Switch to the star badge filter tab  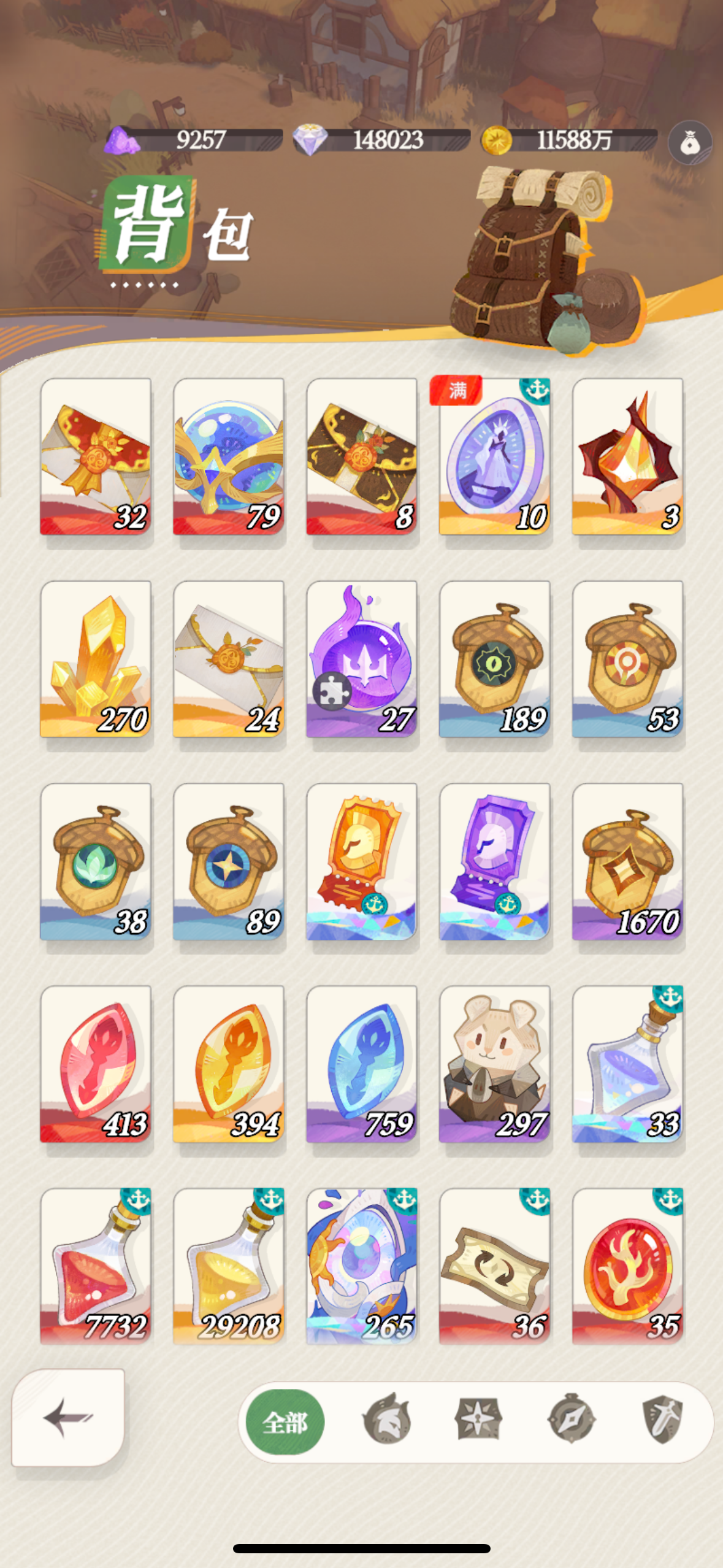[478, 1419]
